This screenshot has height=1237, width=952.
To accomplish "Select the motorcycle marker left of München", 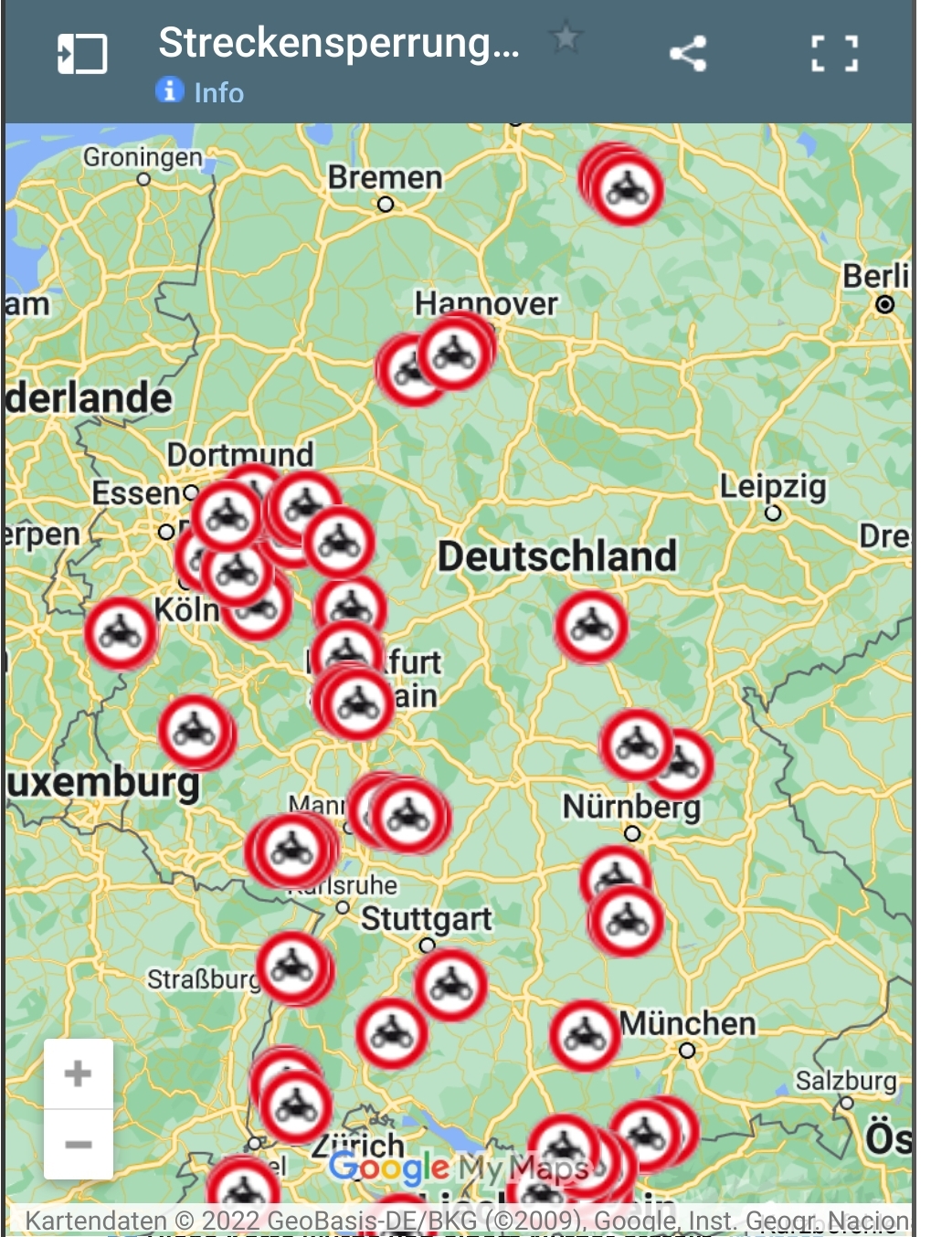I will point(585,1036).
